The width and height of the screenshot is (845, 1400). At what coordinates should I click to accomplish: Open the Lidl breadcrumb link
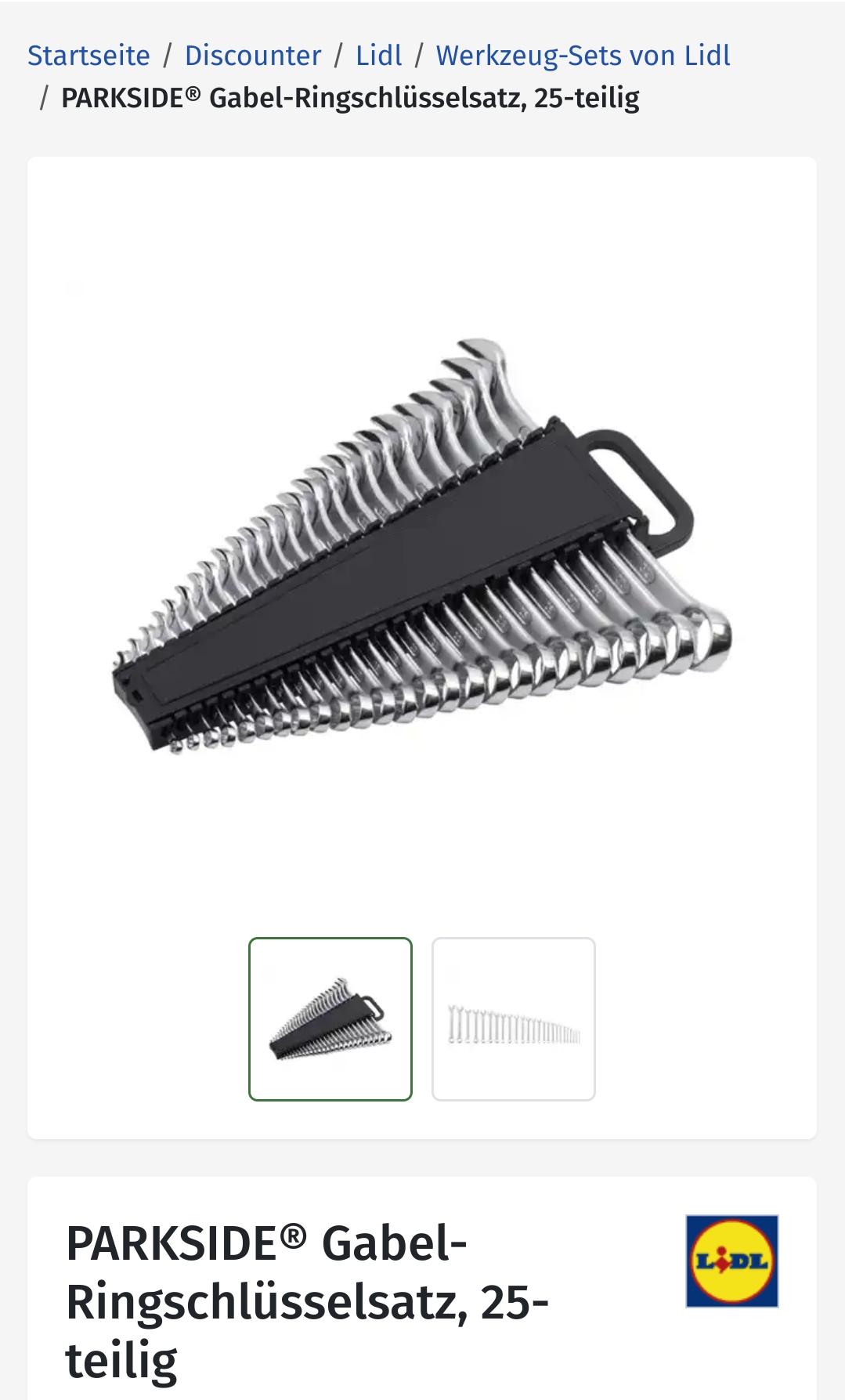coord(378,56)
